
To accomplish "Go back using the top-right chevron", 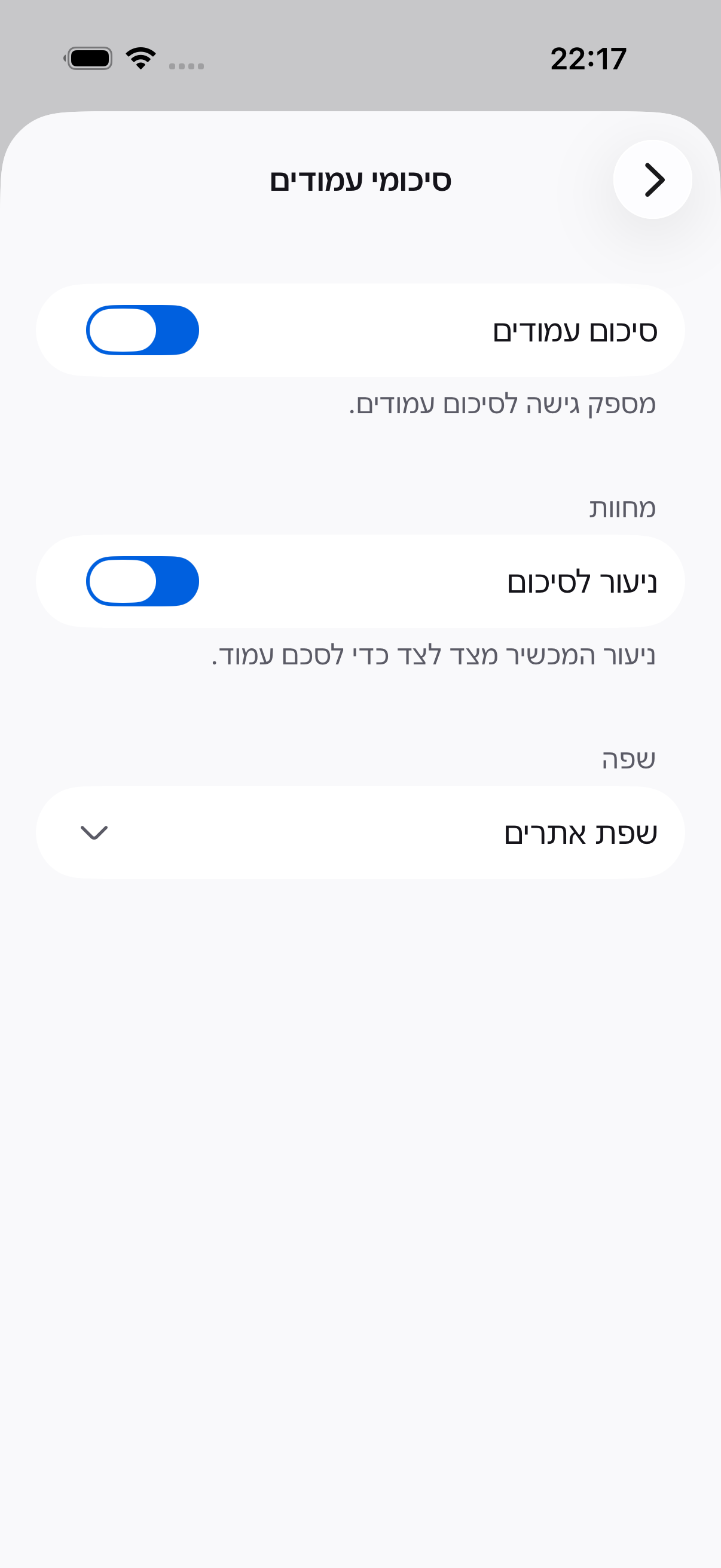I will point(652,179).
